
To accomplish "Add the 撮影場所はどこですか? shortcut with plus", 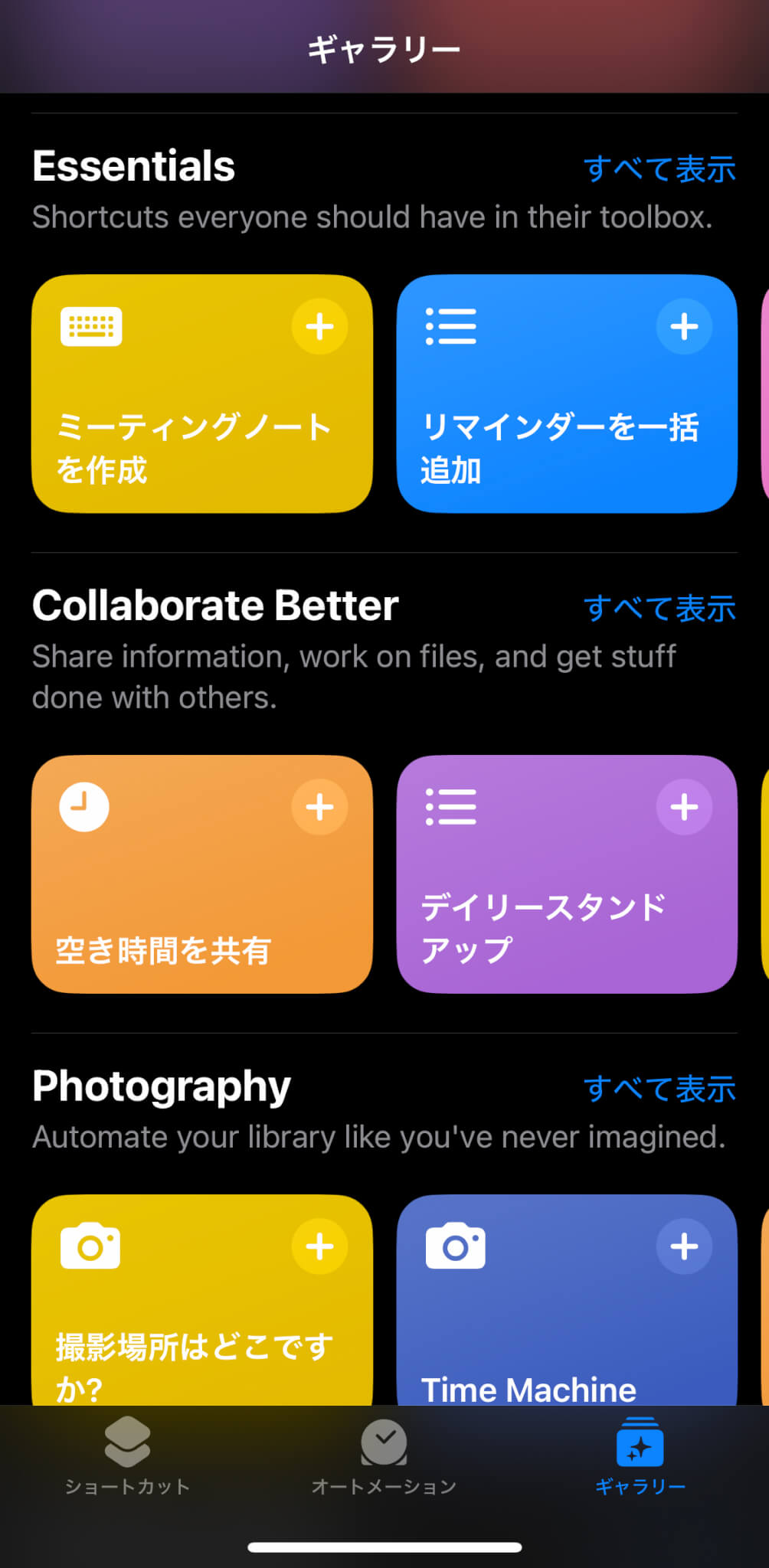I will point(319,1246).
